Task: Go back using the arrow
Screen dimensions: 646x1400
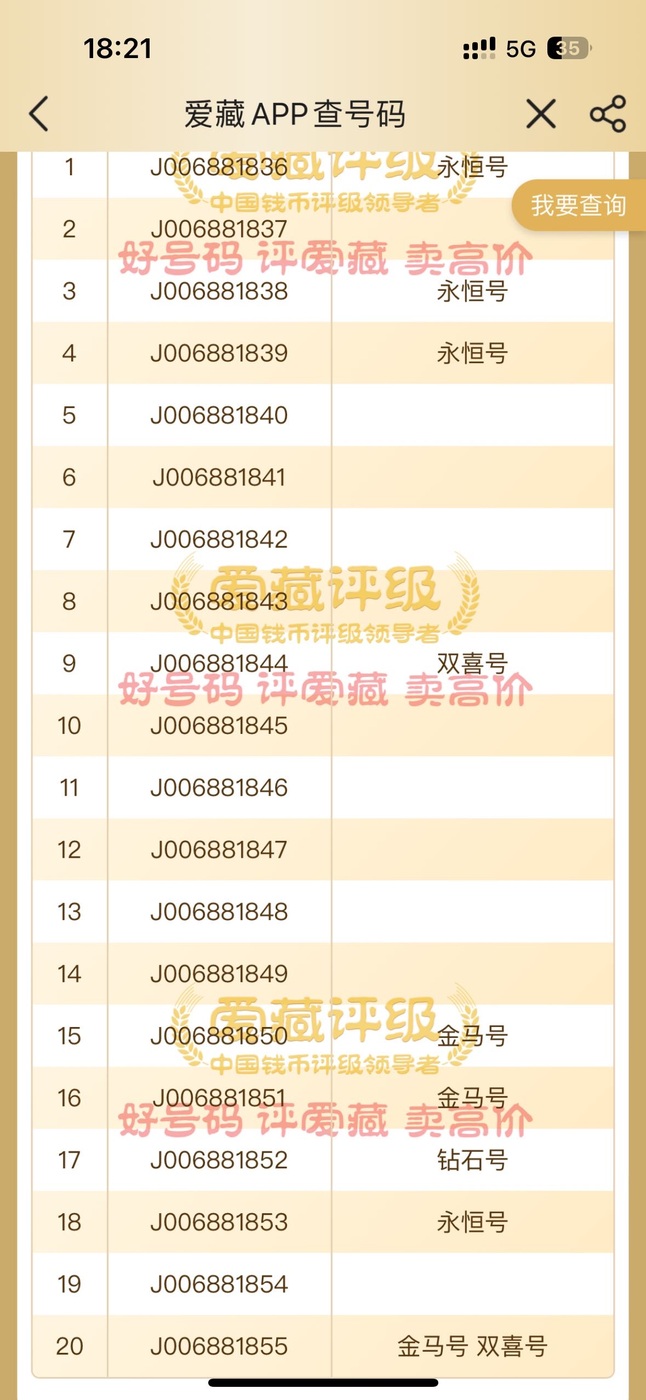Action: [38, 114]
